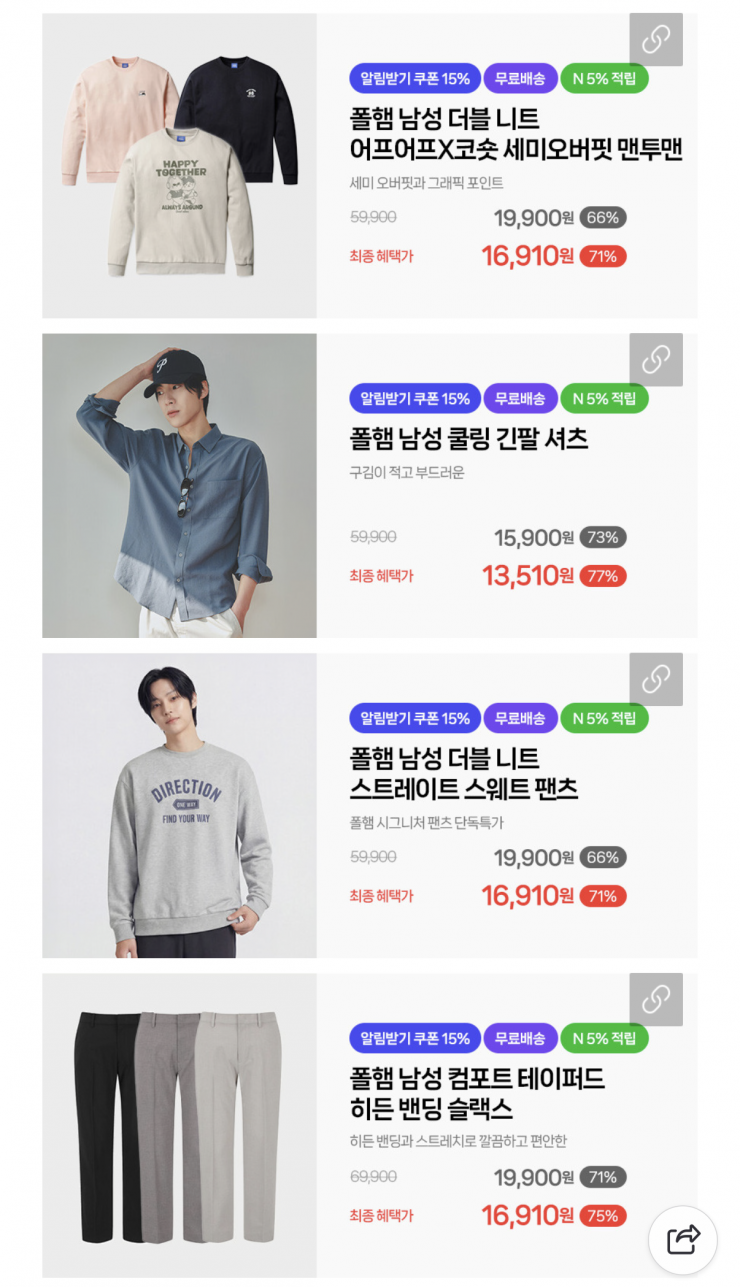Open the 폴햄 어프어프X코숏 세미오버핏 맨투맨 product
The image size is (740, 1287).
[x=515, y=135]
